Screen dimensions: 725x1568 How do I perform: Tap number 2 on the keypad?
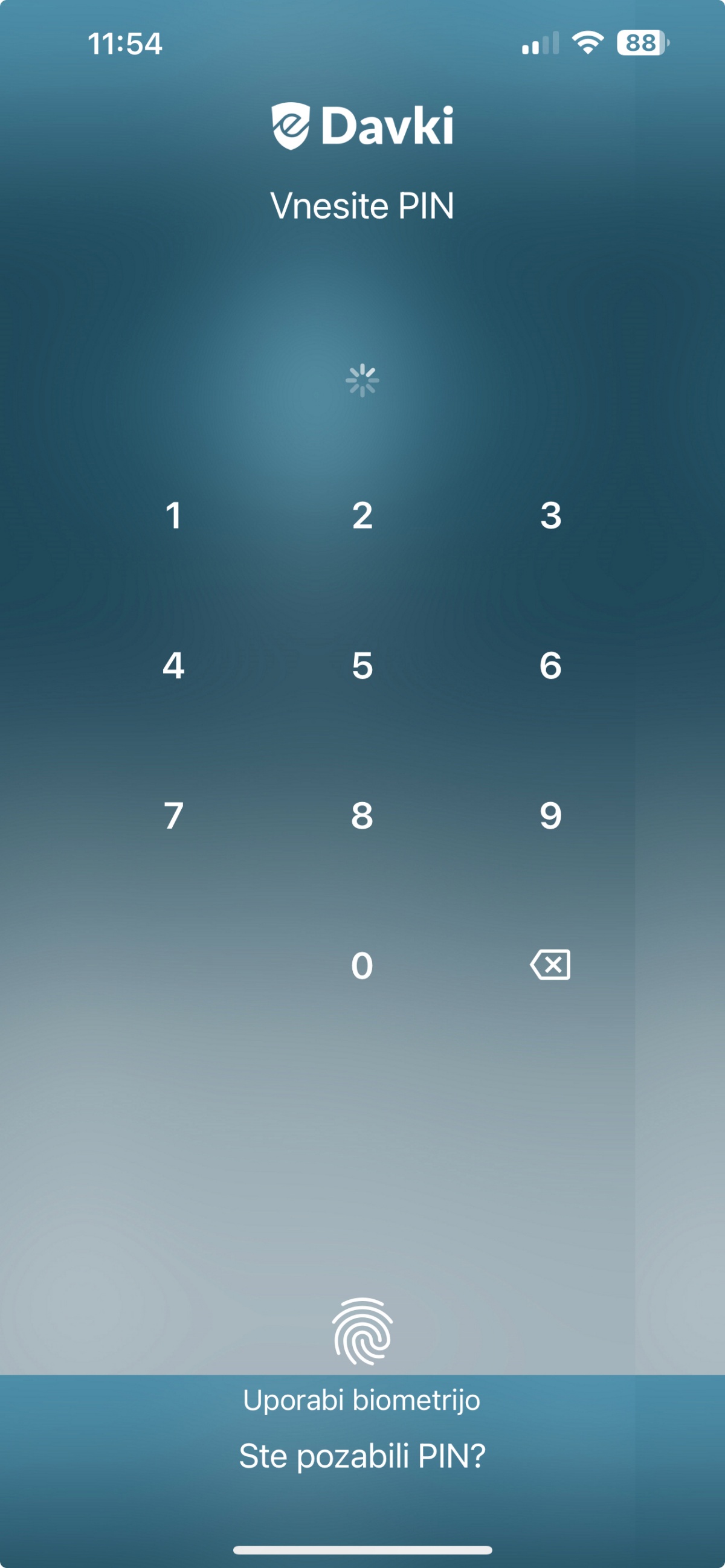coord(362,516)
